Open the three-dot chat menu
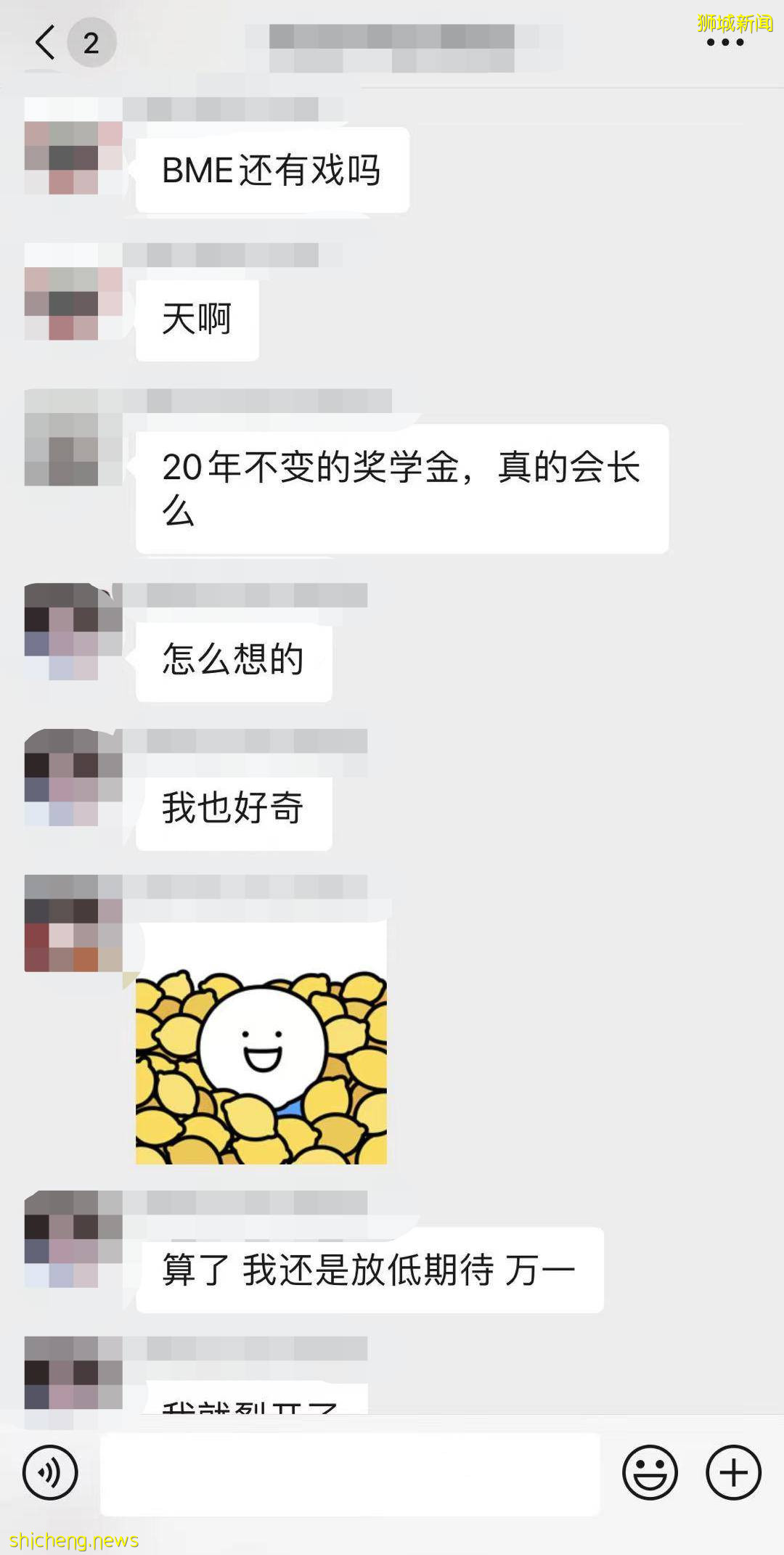 [x=724, y=42]
